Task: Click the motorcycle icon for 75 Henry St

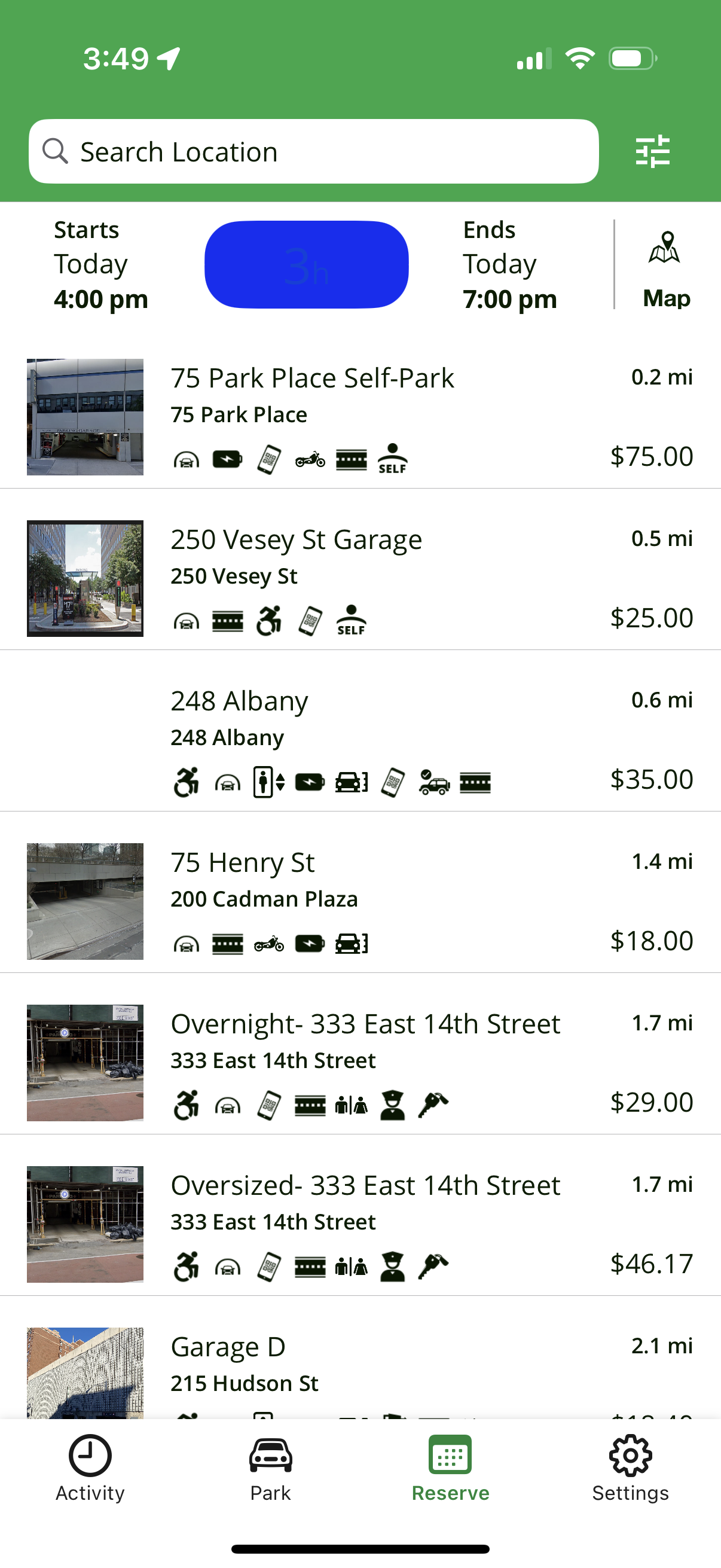Action: pos(271,943)
